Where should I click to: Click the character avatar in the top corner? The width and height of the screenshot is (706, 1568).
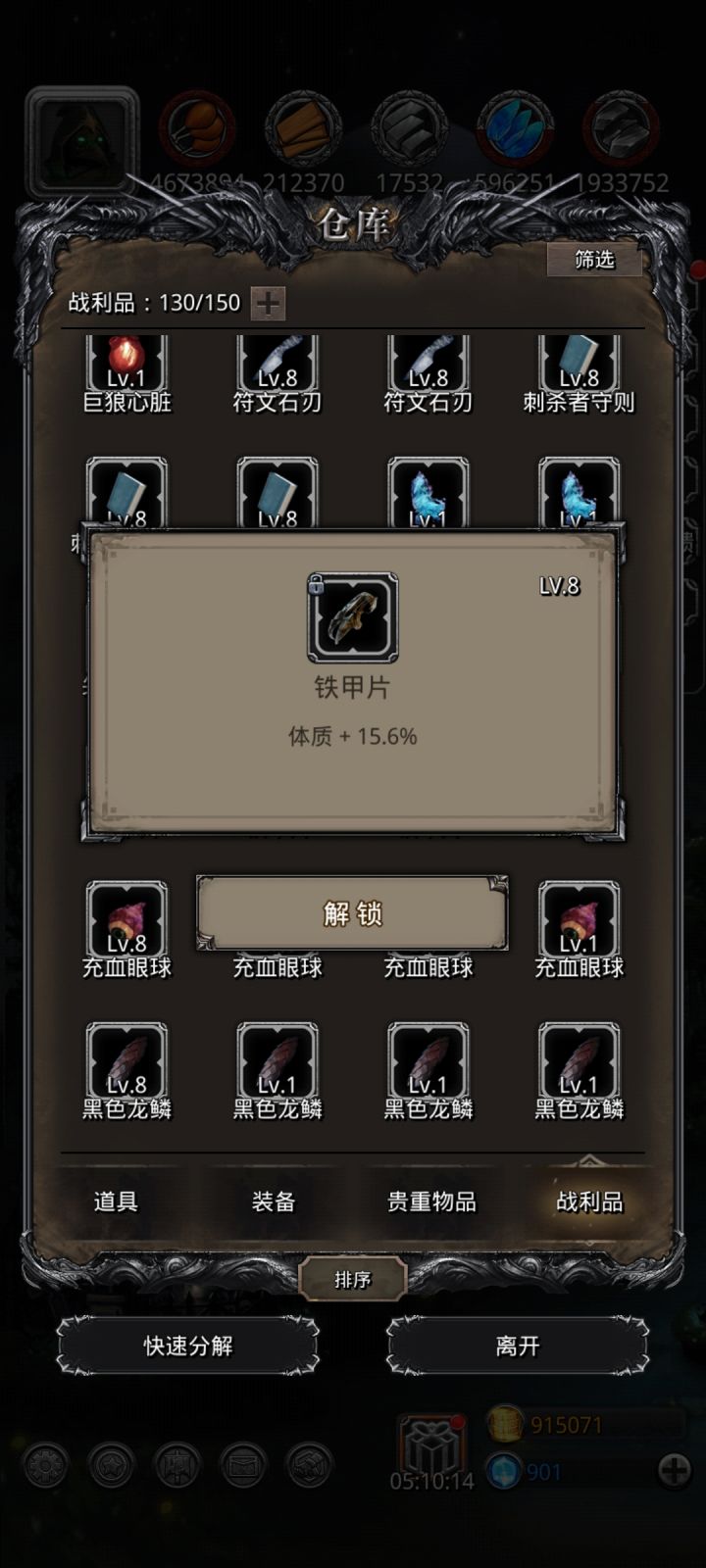[x=78, y=132]
